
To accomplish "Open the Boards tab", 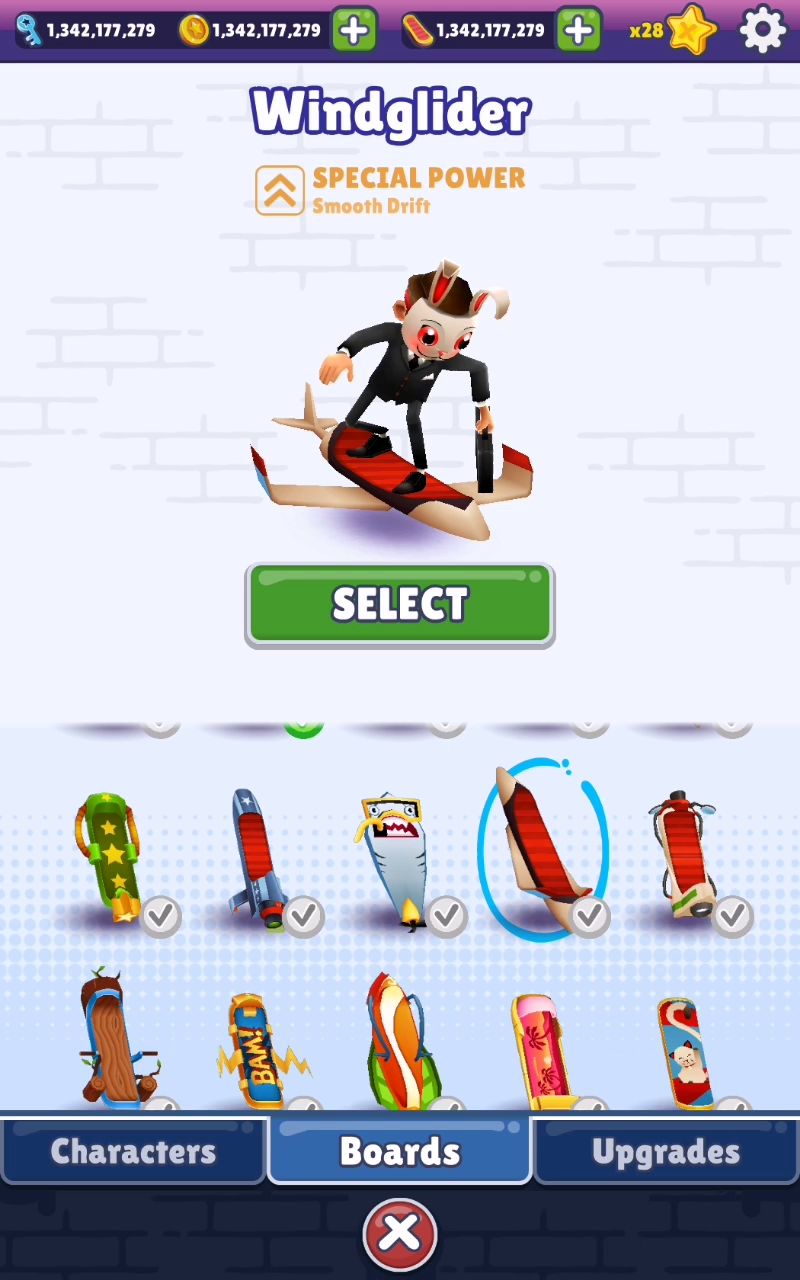I will tap(400, 1151).
